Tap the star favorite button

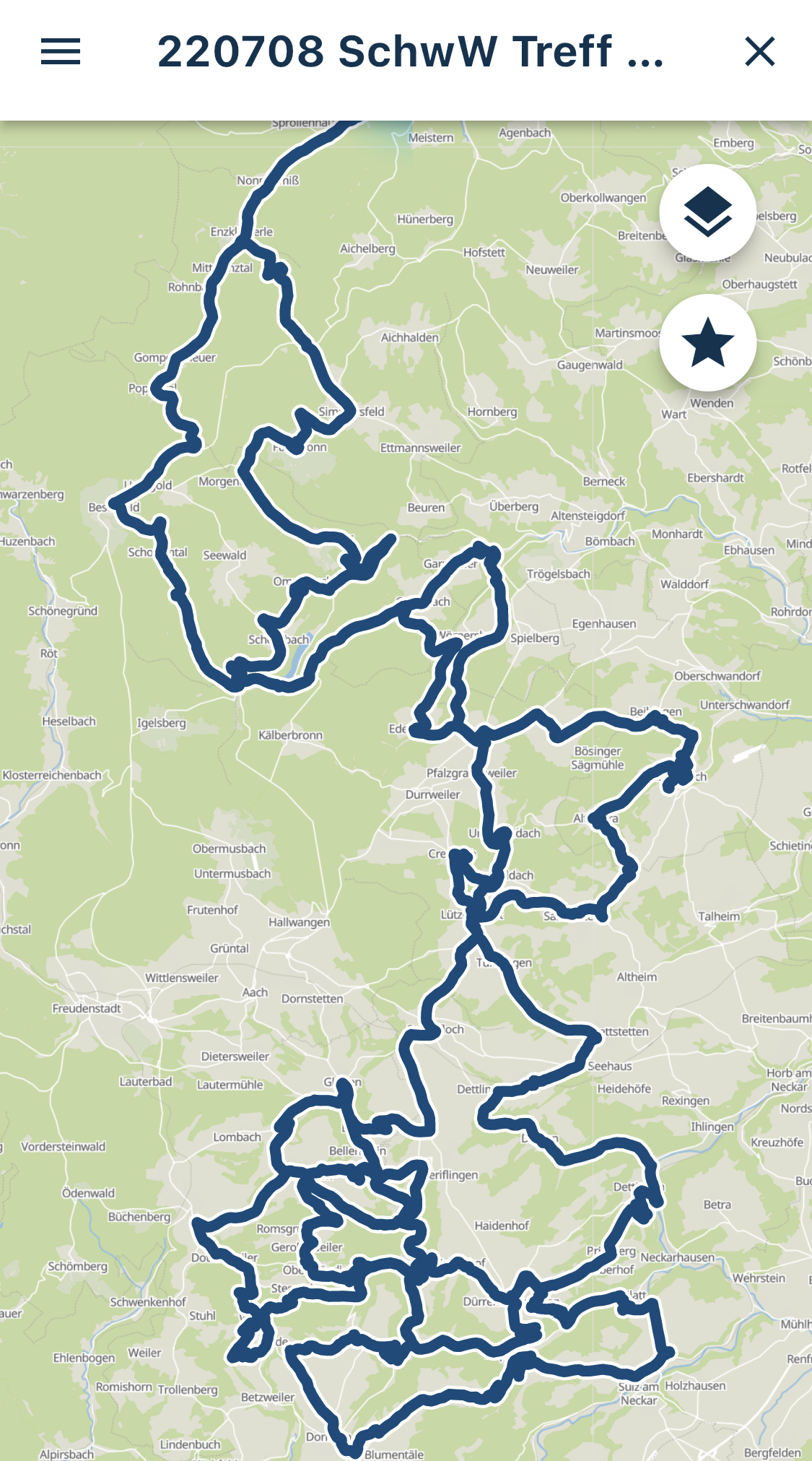pos(707,342)
